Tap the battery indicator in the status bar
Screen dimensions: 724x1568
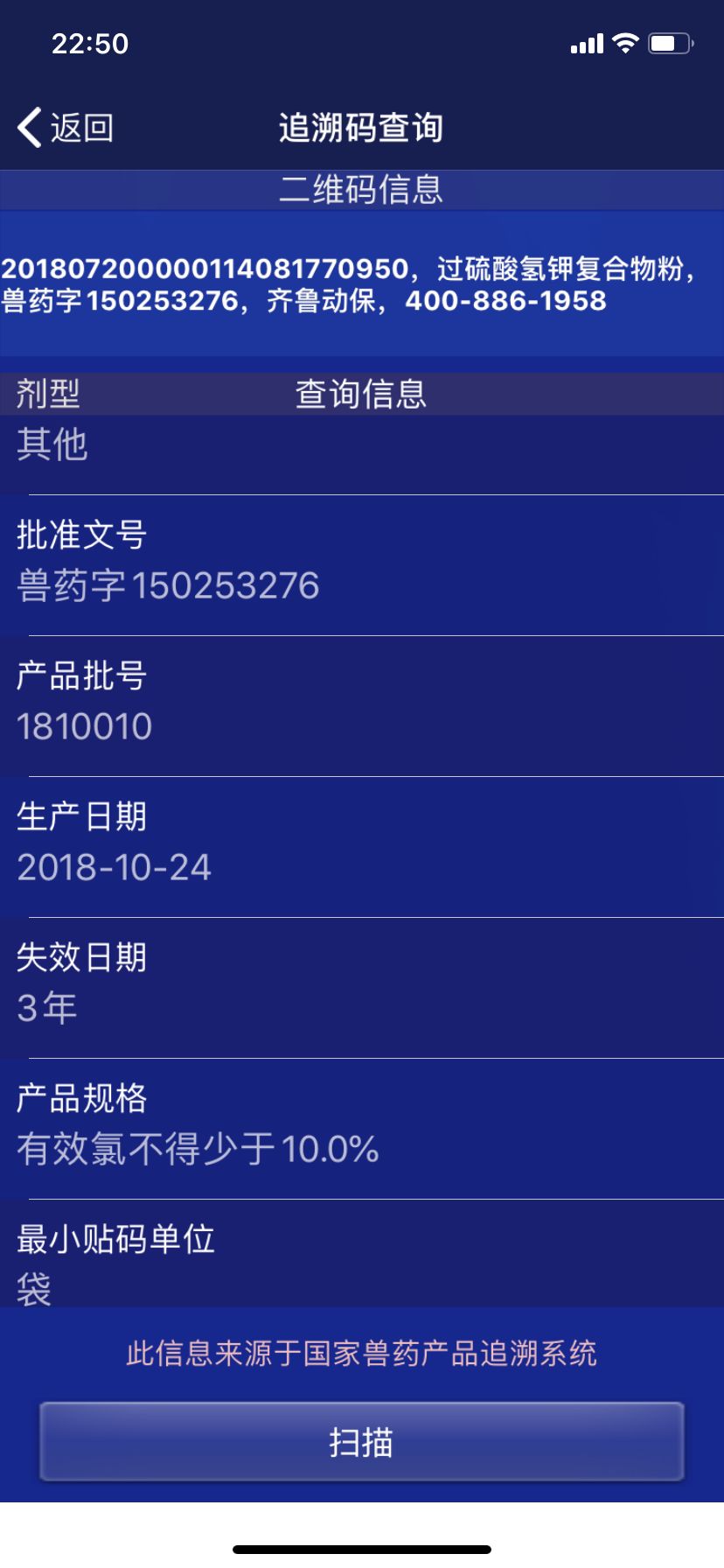[x=668, y=42]
